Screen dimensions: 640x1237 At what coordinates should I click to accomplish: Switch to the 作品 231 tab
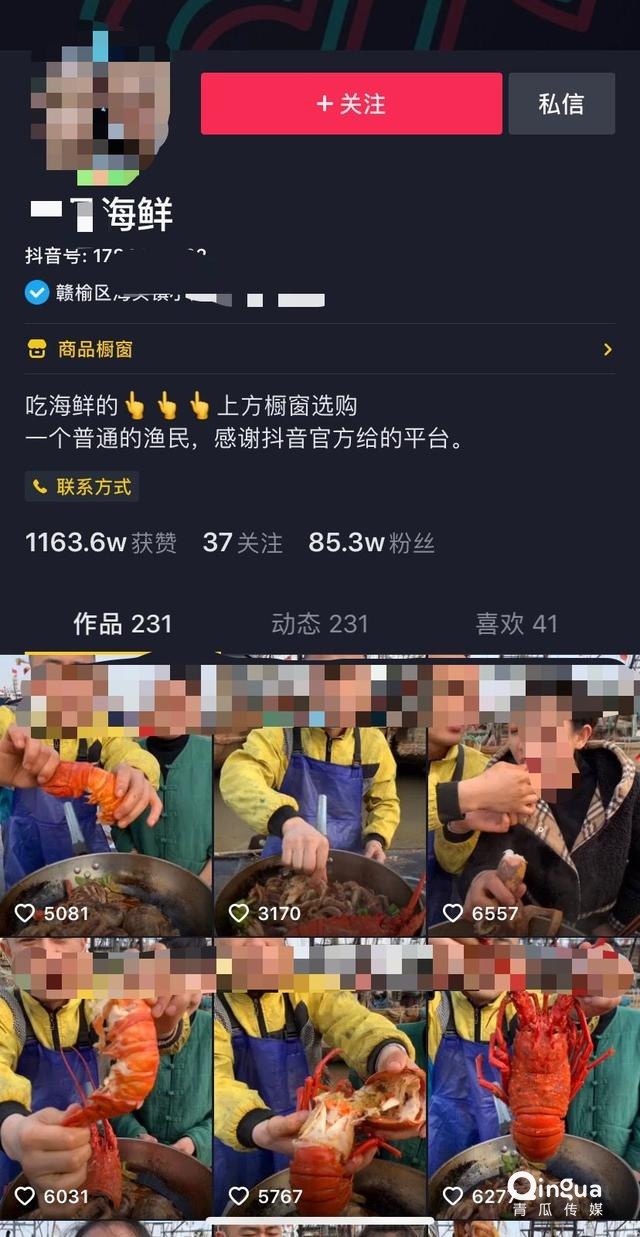tap(122, 624)
